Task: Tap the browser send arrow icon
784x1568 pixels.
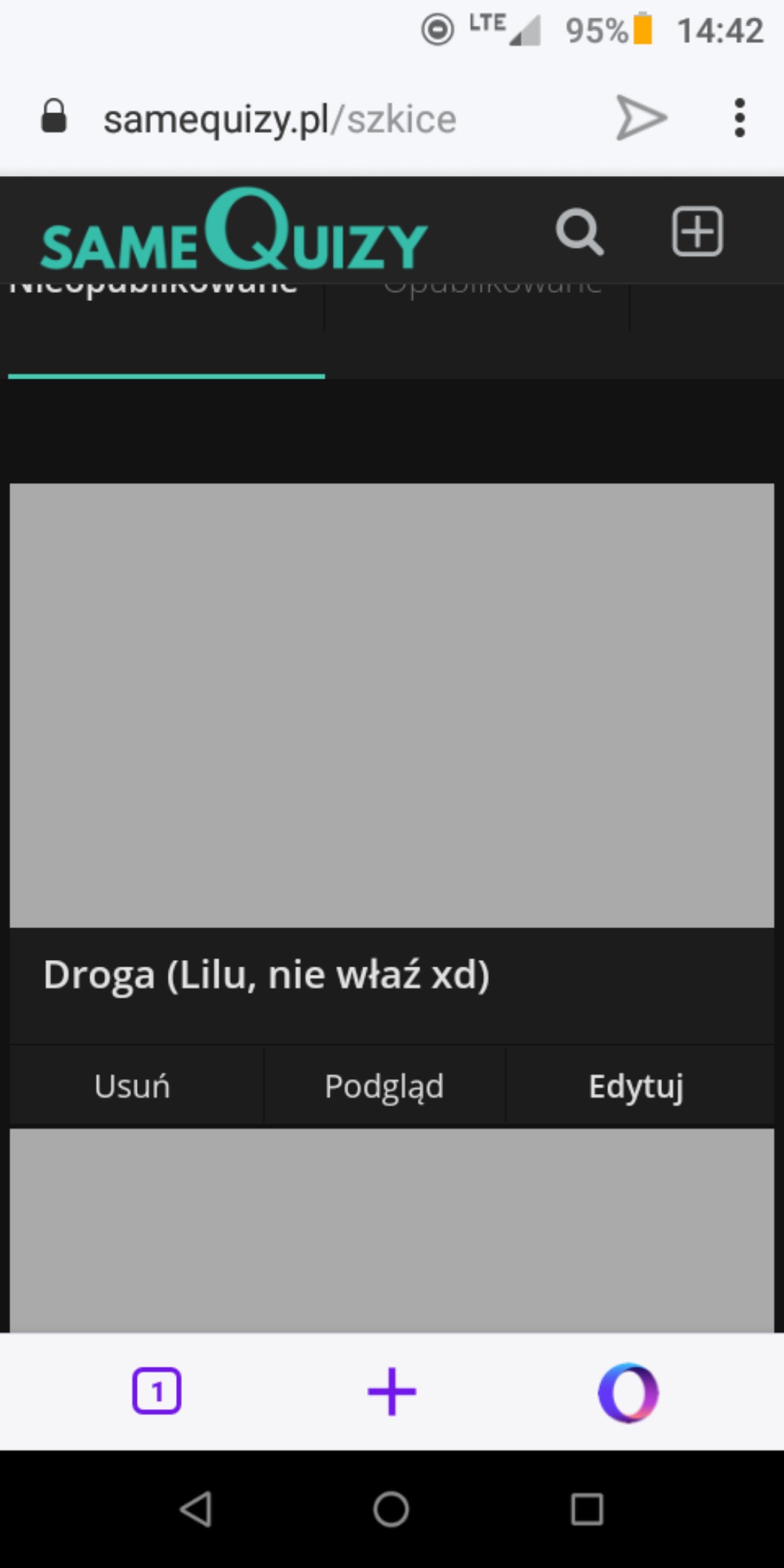Action: coord(641,118)
